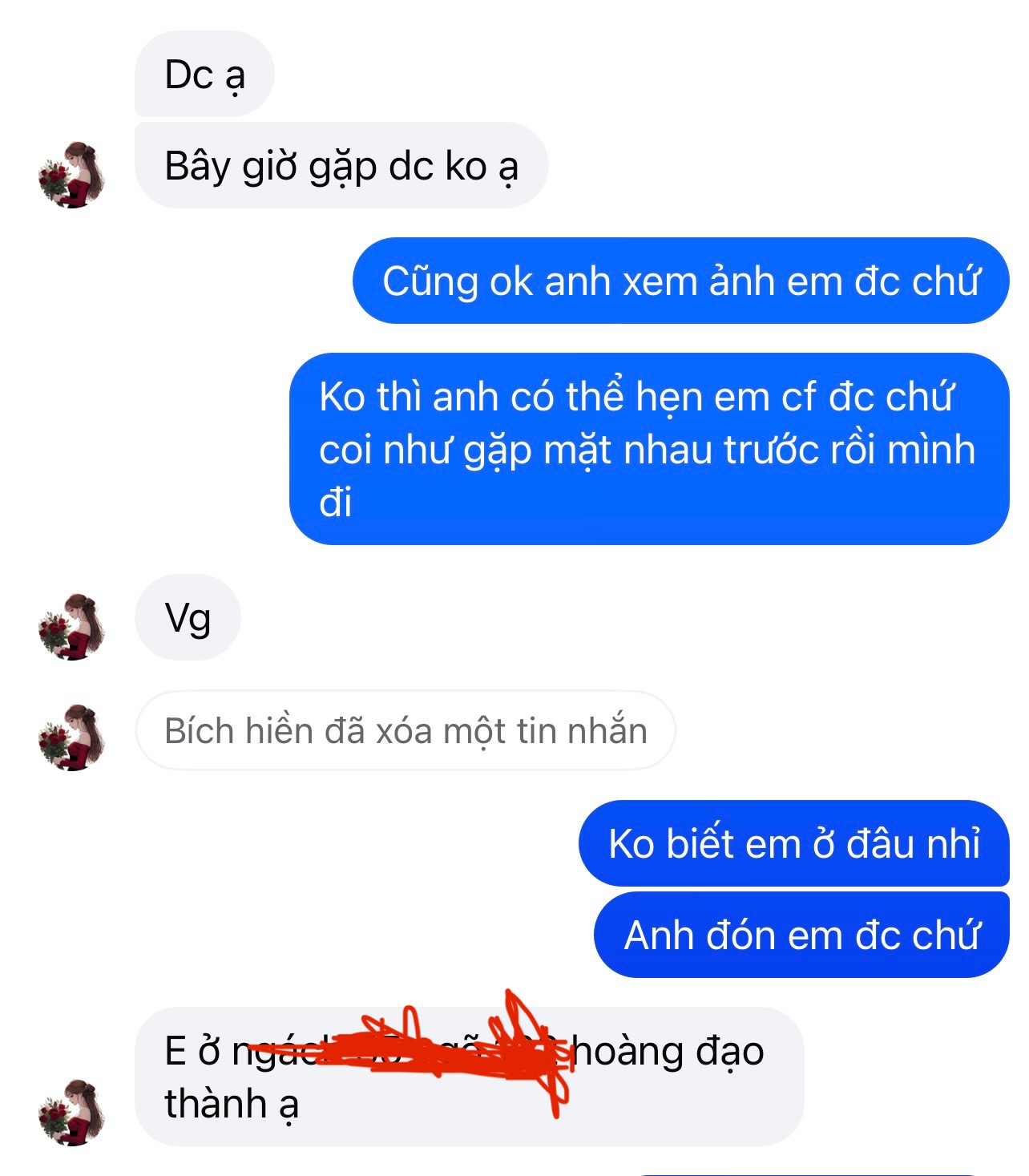The width and height of the screenshot is (1029, 1176).
Task: Open avatar beside "Bây giờ gặp dc ko ạ"
Action: point(72,175)
